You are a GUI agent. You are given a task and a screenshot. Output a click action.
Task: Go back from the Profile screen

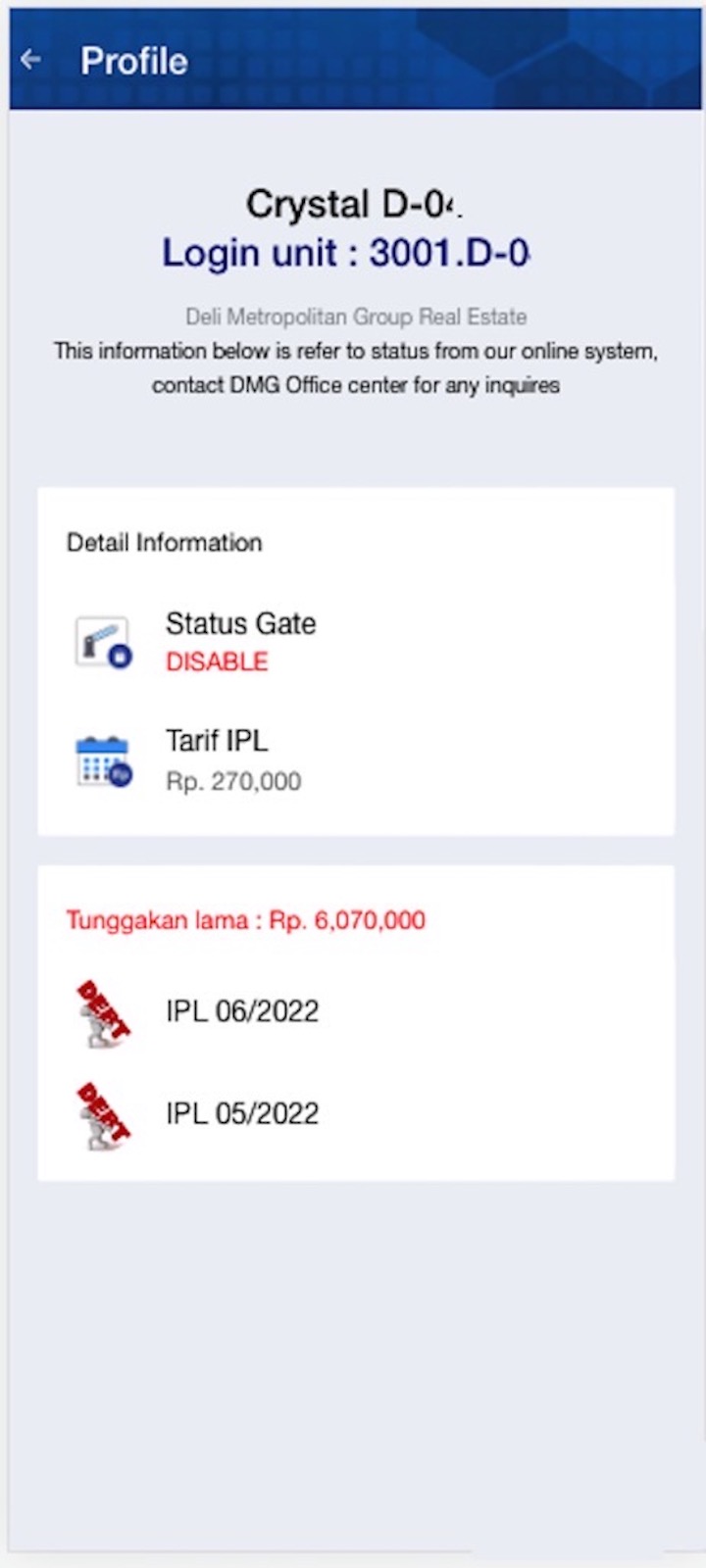click(x=31, y=61)
